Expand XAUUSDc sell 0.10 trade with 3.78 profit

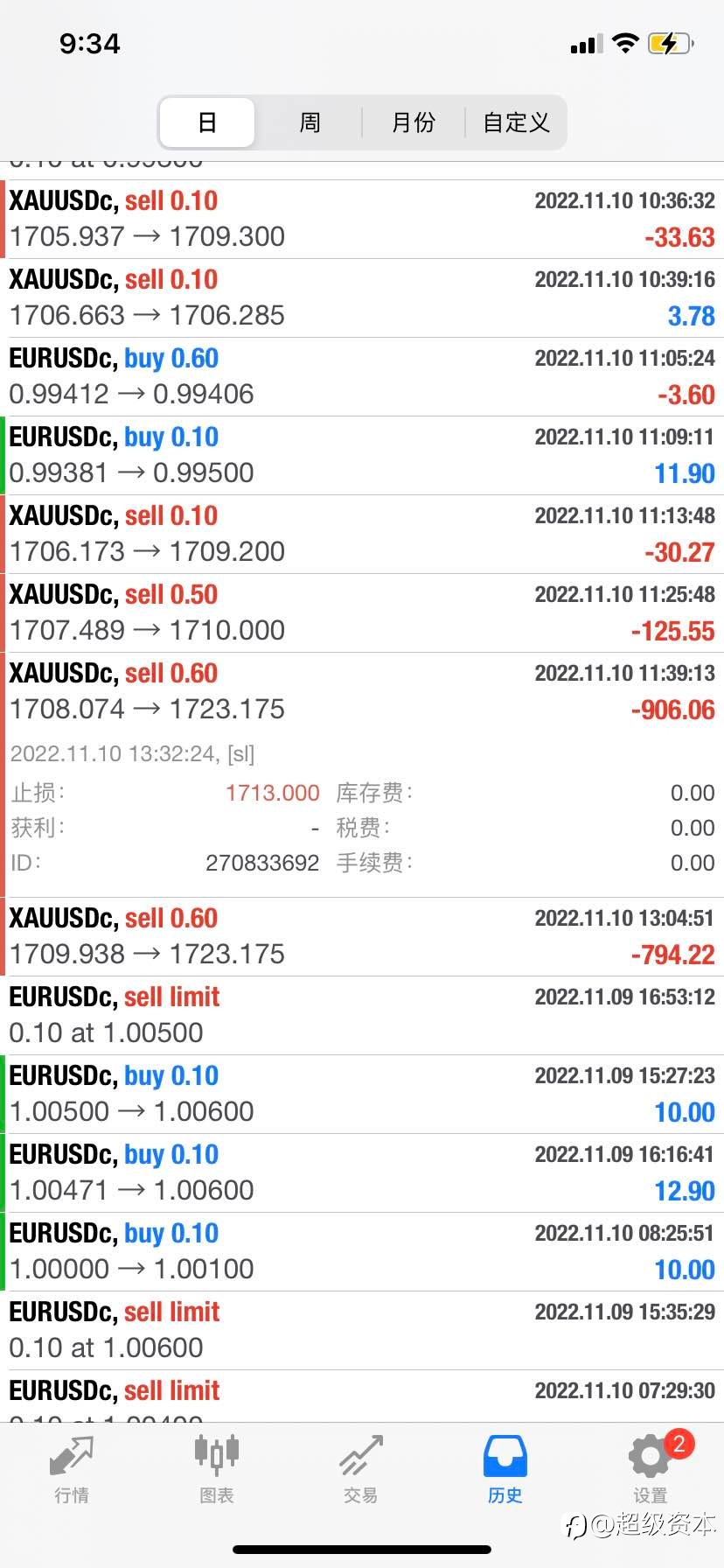(x=362, y=298)
